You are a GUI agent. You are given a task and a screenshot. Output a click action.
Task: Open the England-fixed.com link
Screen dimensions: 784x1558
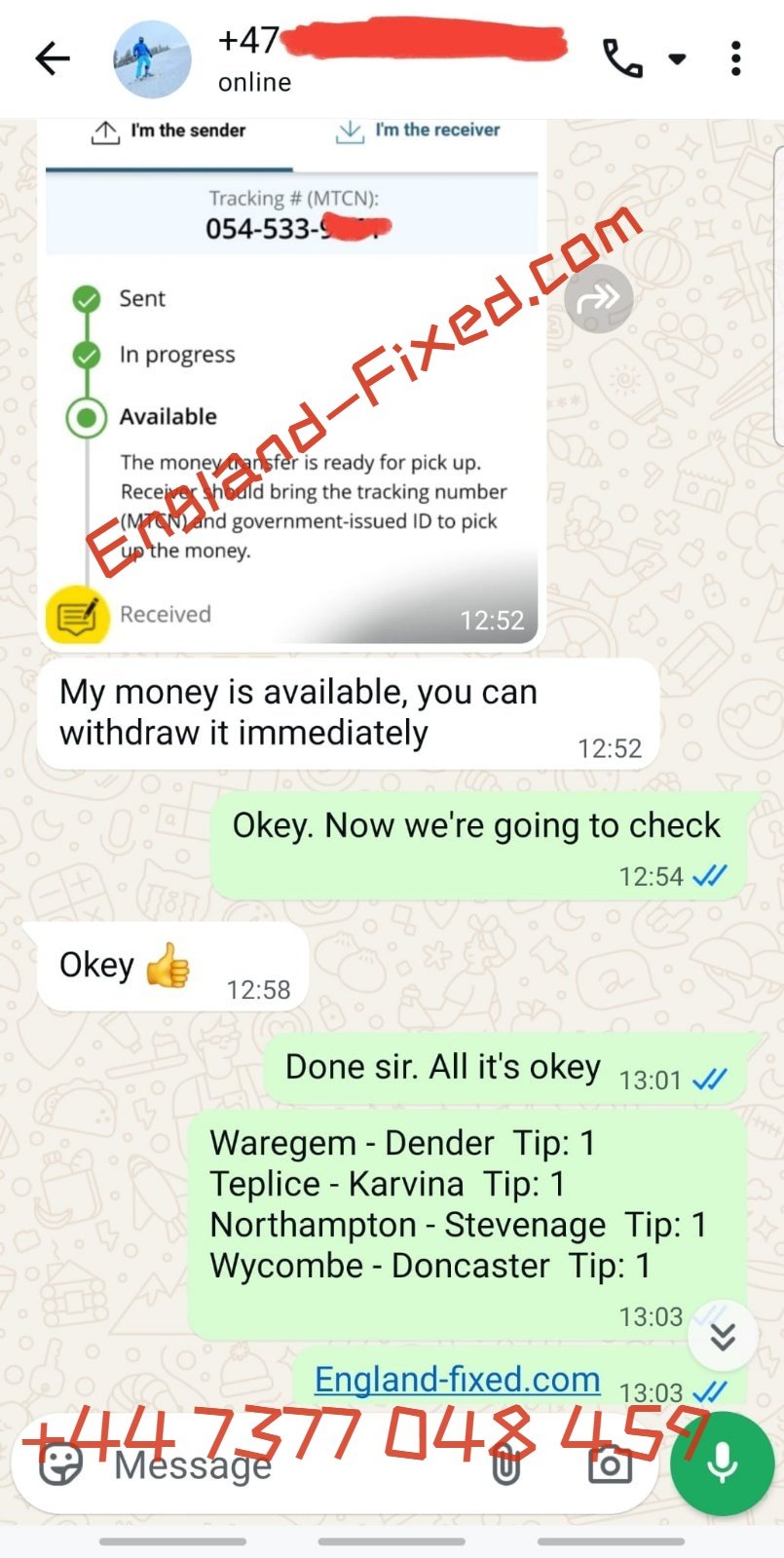[457, 1380]
